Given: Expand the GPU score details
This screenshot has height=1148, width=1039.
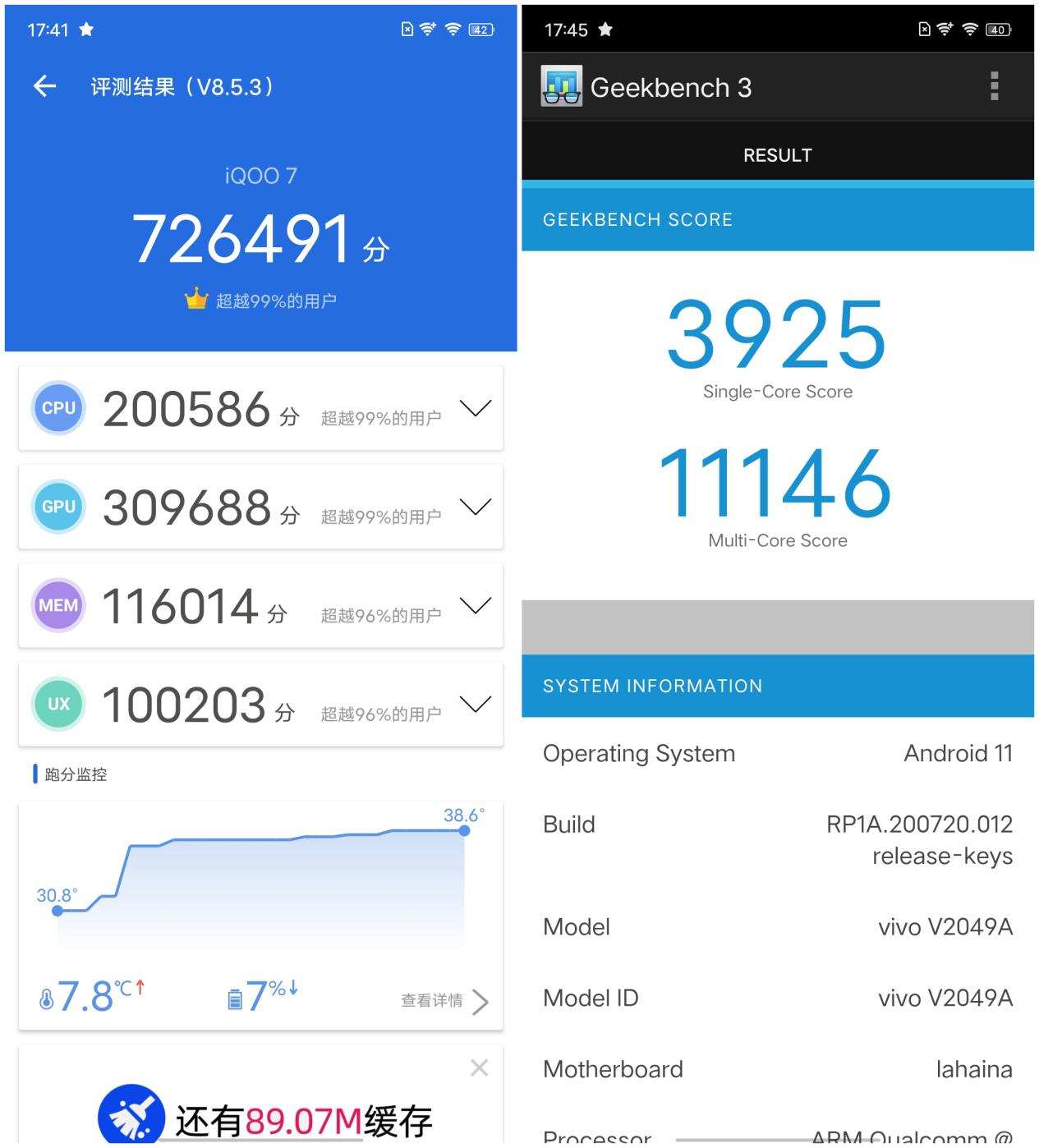Looking at the screenshot, I should pyautogui.click(x=476, y=507).
